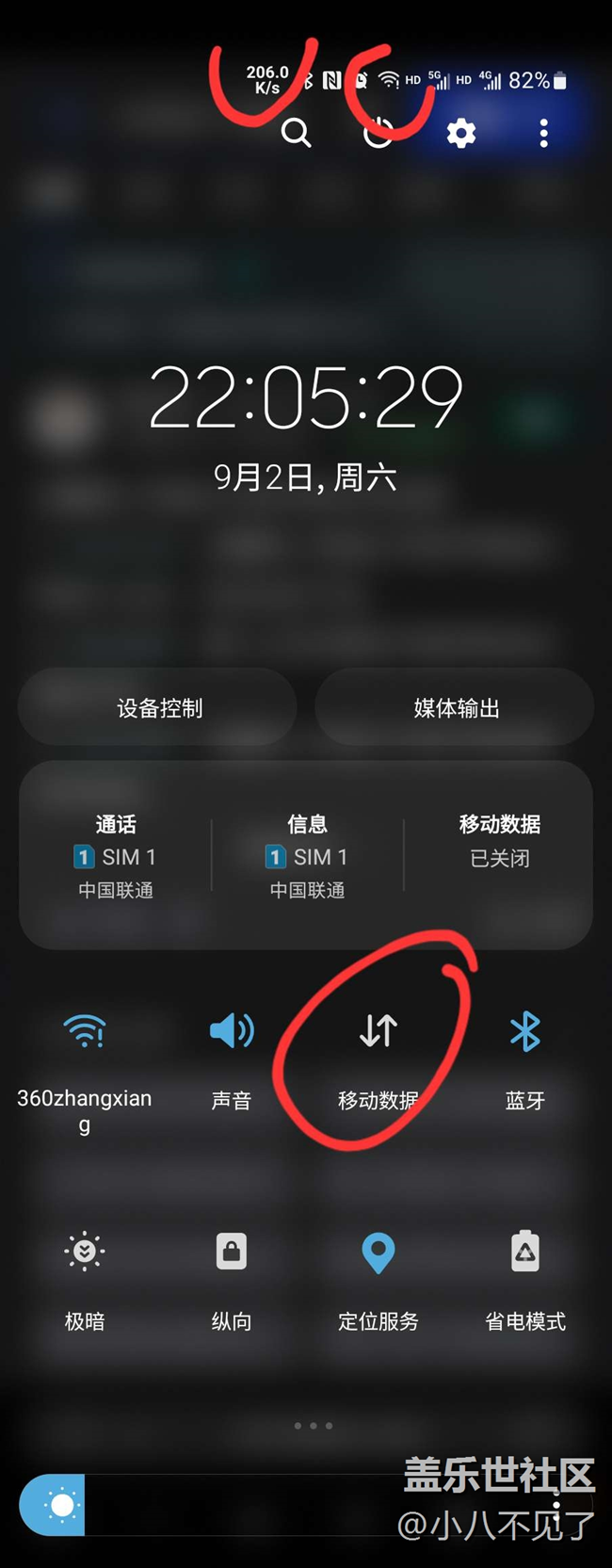612x1568 pixels.
Task: Open 设备控制 device controls
Action: [x=158, y=708]
